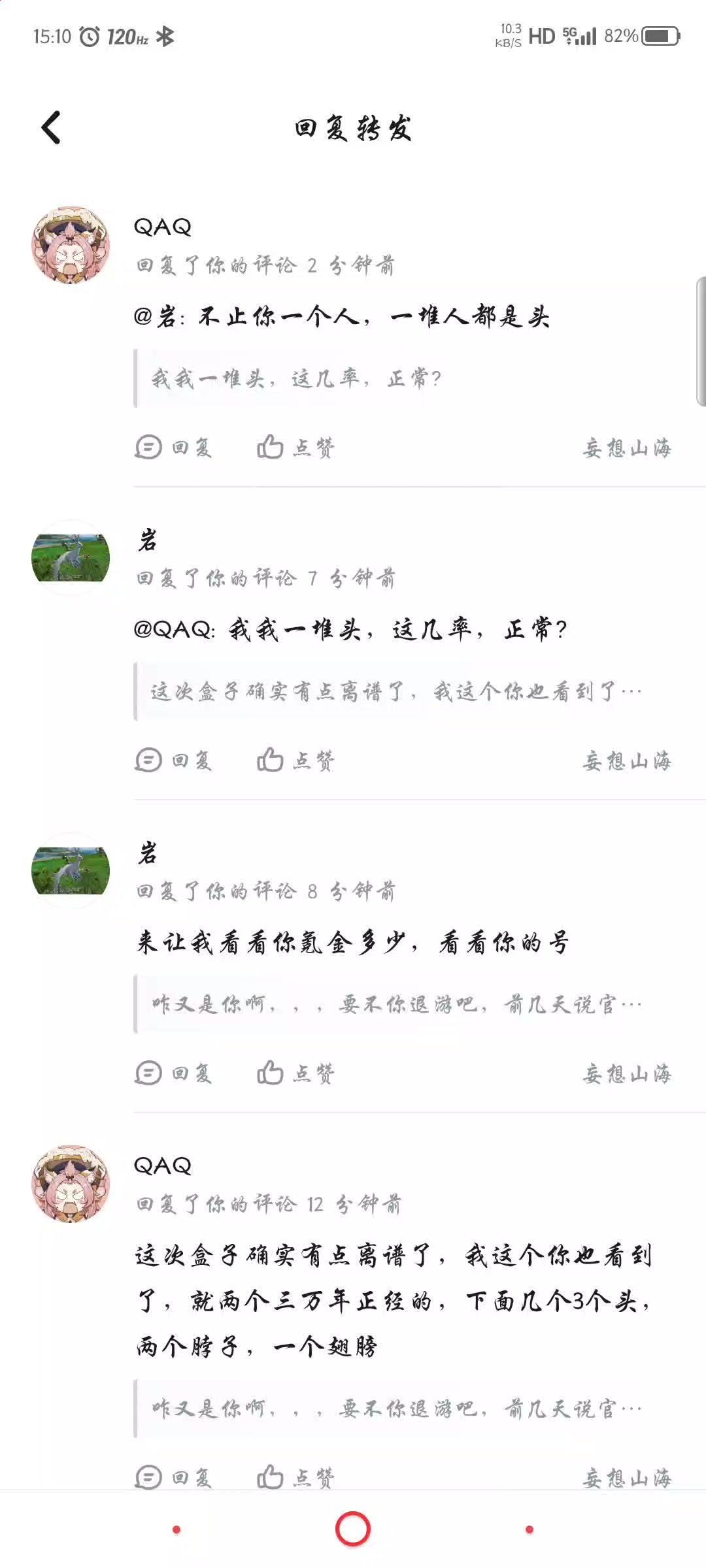The height and width of the screenshot is (1568, 706).
Task: Open QAA's avatar on the 2 分钟前 reply
Action: pyautogui.click(x=71, y=246)
